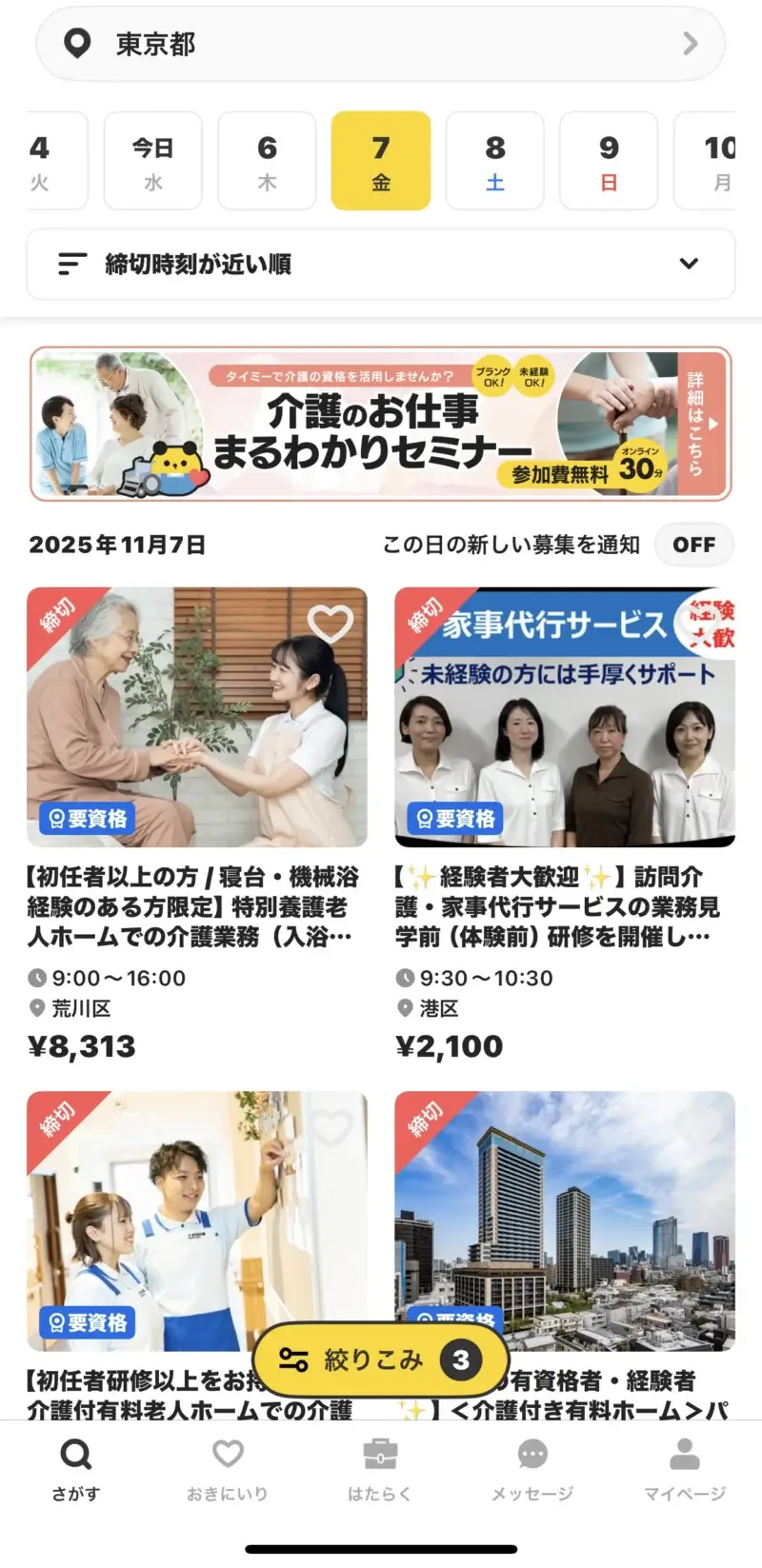The width and height of the screenshot is (762, 1568).
Task: Tap the おきにいり heart icon in bottom navigation
Action: coord(227,1452)
